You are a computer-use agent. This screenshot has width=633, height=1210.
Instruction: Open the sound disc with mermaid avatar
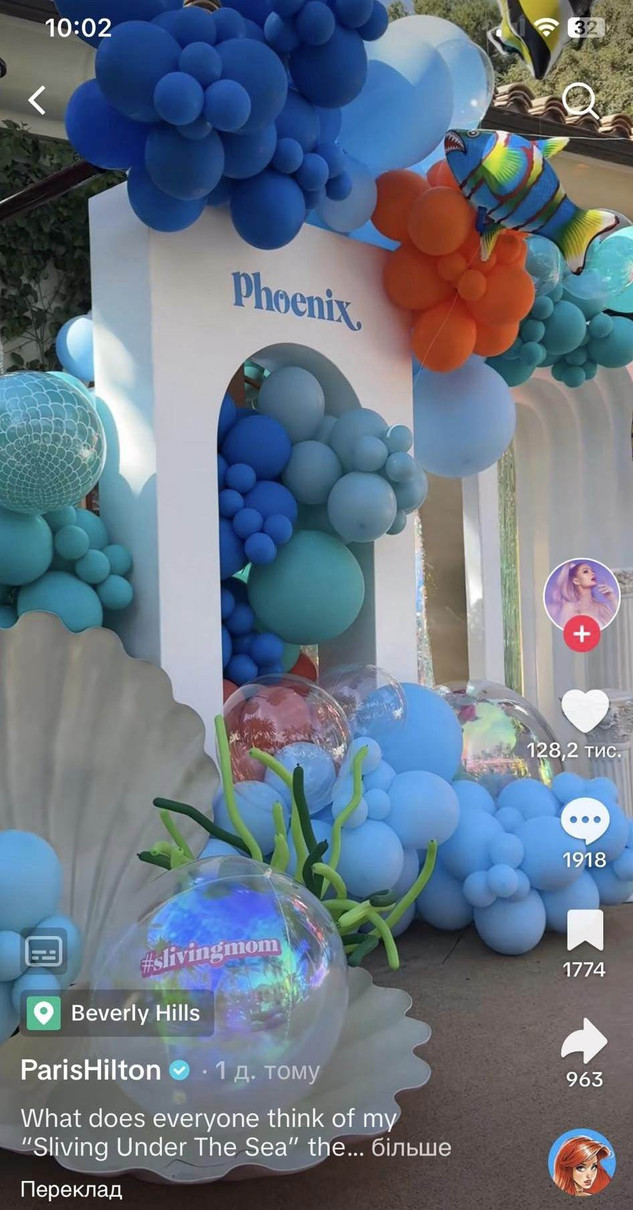pos(581,1162)
